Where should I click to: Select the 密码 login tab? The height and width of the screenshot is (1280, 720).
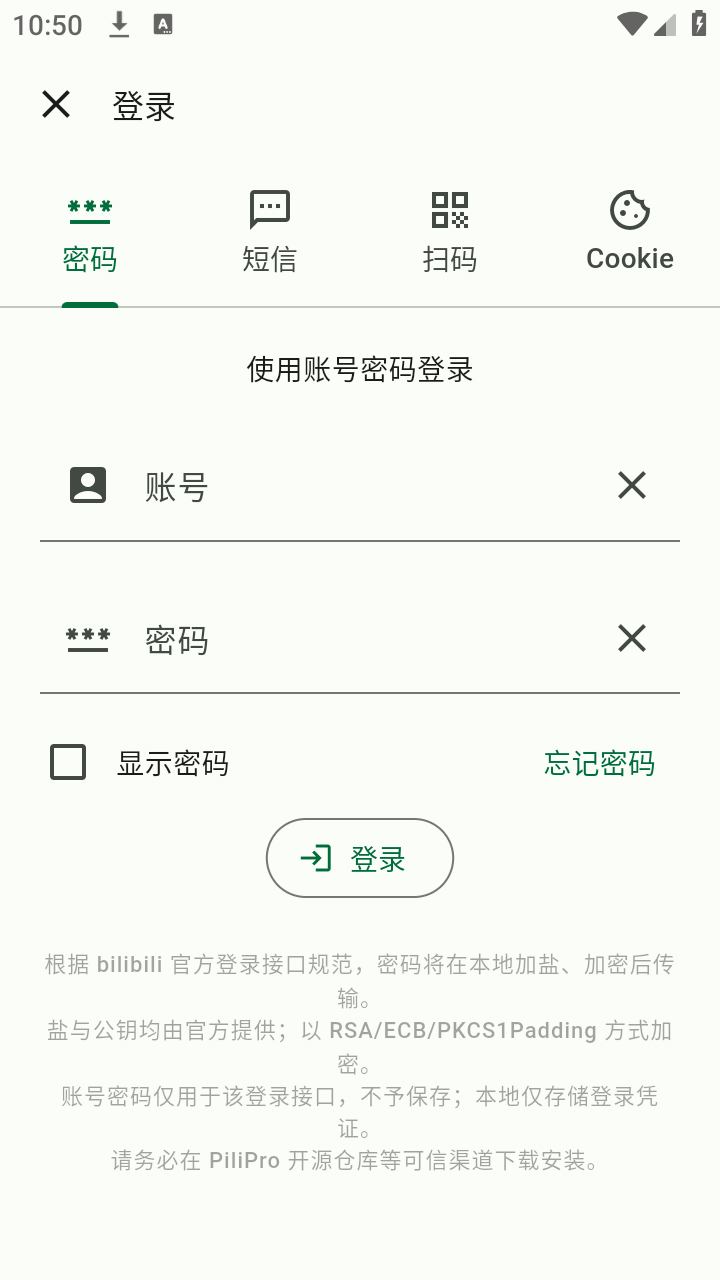coord(90,234)
